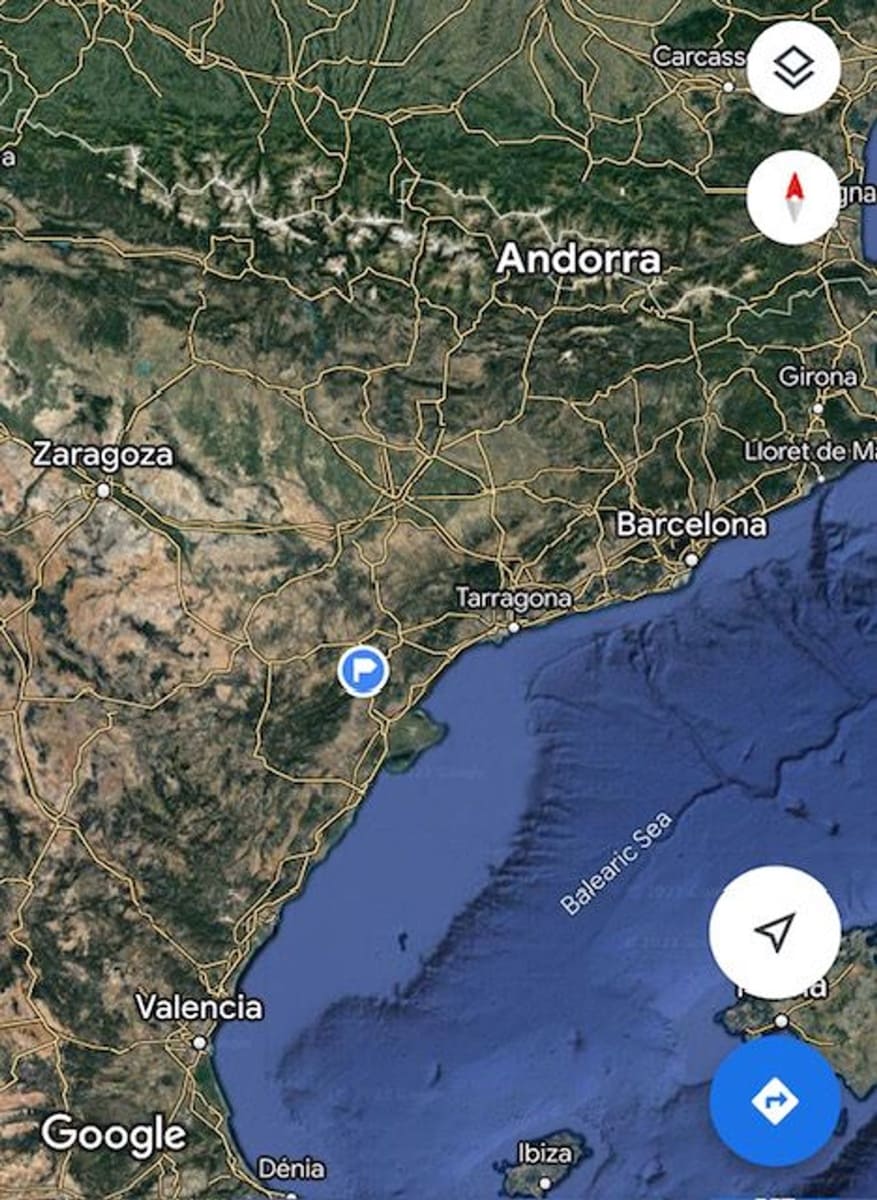Tap the blue flag map marker
The image size is (877, 1200).
coord(363,671)
